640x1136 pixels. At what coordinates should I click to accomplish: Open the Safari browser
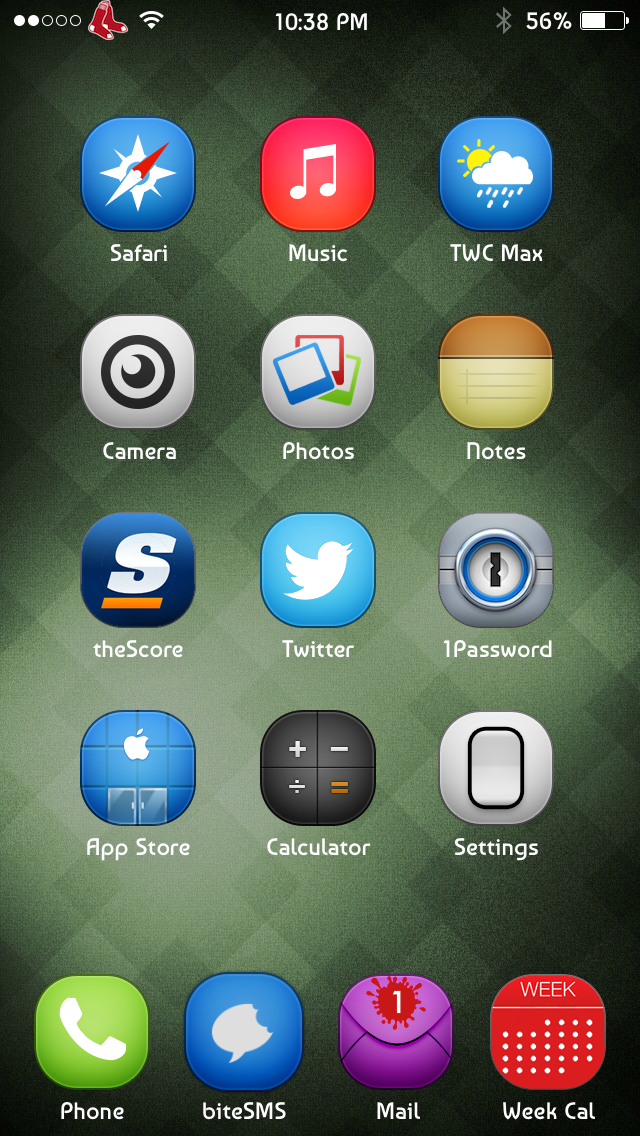138,174
